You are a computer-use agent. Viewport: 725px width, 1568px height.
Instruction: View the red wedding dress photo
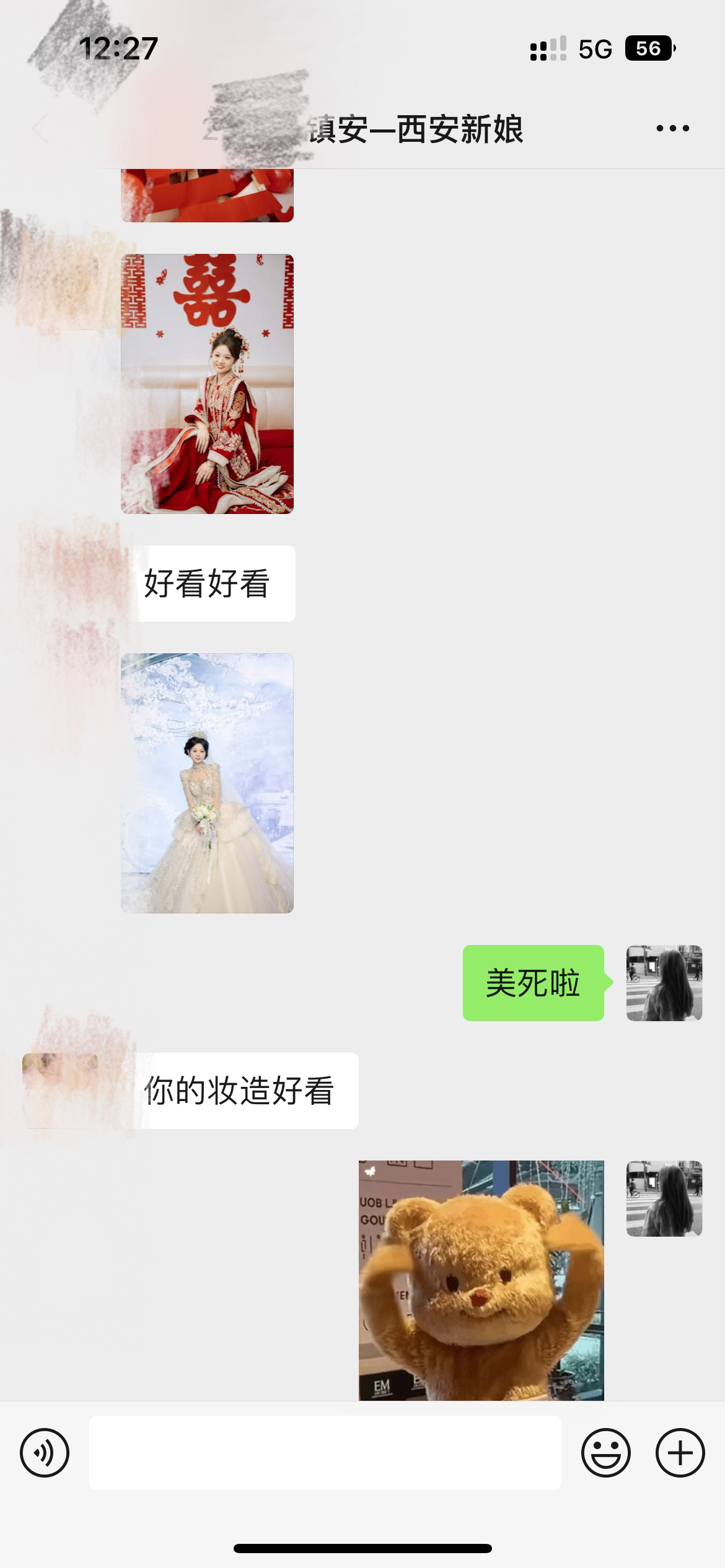point(207,383)
